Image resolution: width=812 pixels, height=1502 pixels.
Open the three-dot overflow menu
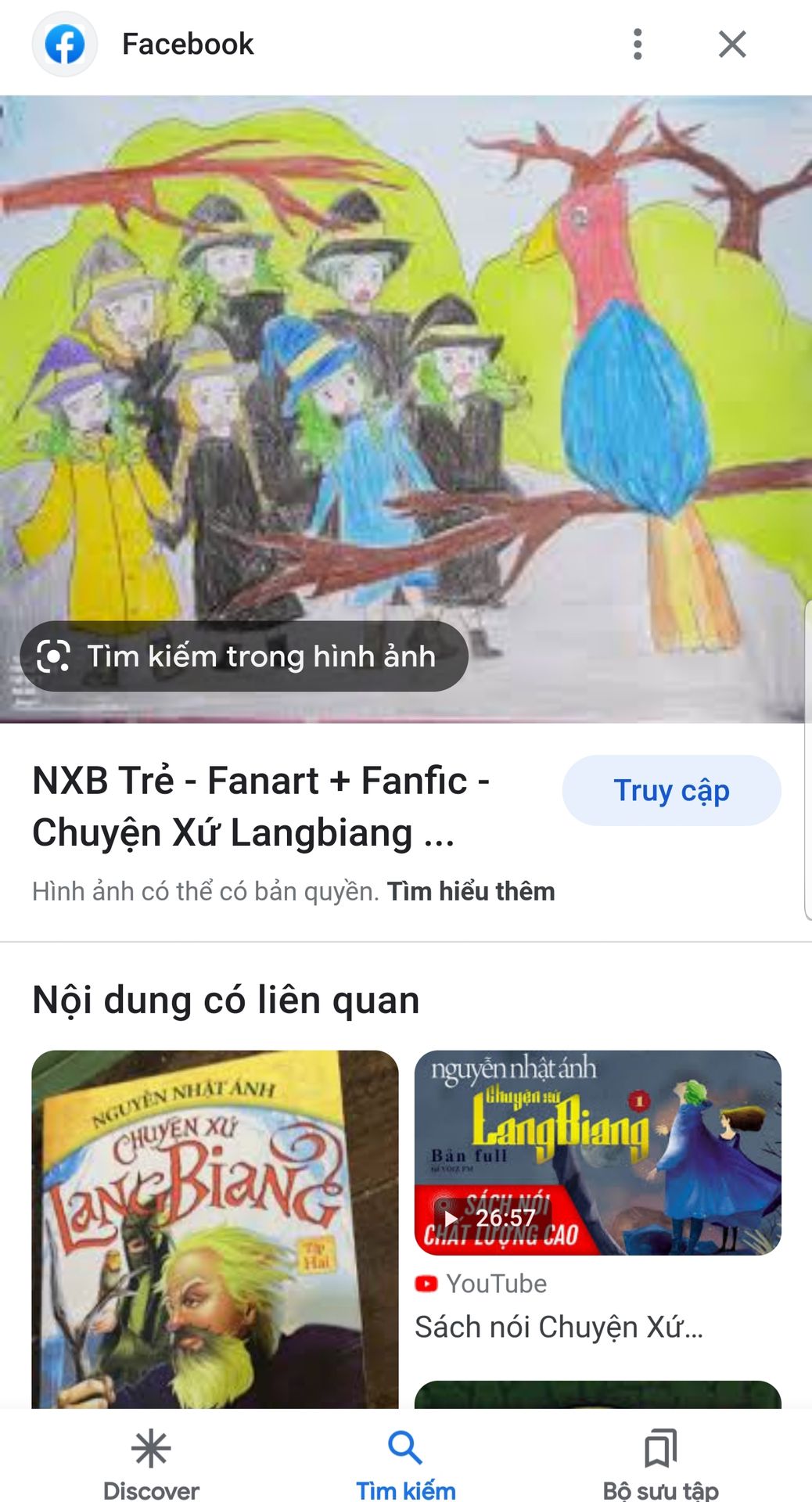point(638,45)
